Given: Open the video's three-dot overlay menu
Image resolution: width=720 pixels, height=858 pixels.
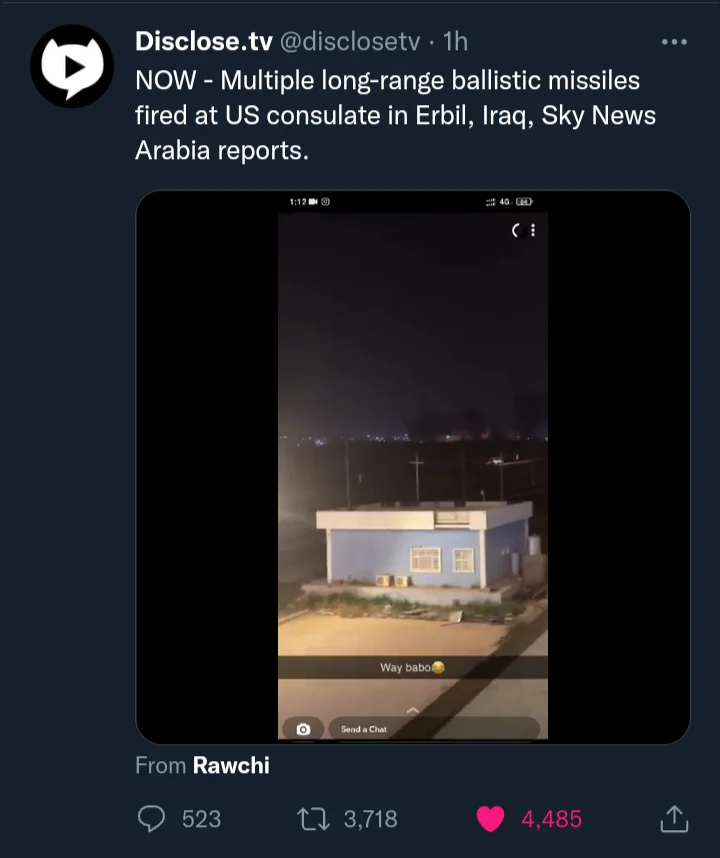Looking at the screenshot, I should 533,230.
